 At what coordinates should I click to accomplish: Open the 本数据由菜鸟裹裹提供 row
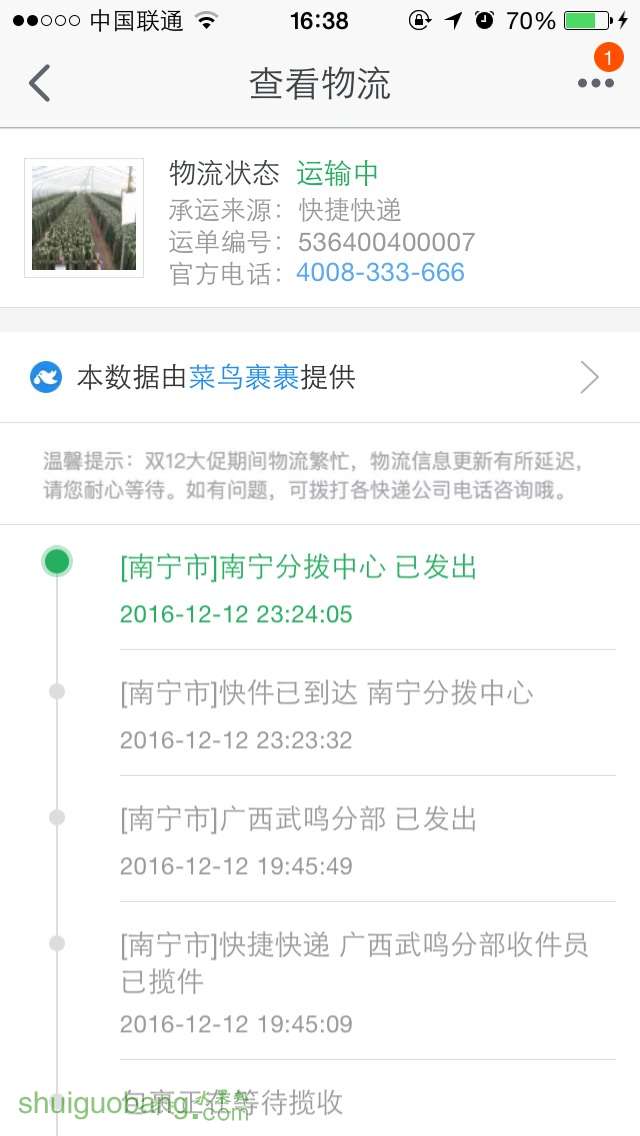(x=320, y=377)
